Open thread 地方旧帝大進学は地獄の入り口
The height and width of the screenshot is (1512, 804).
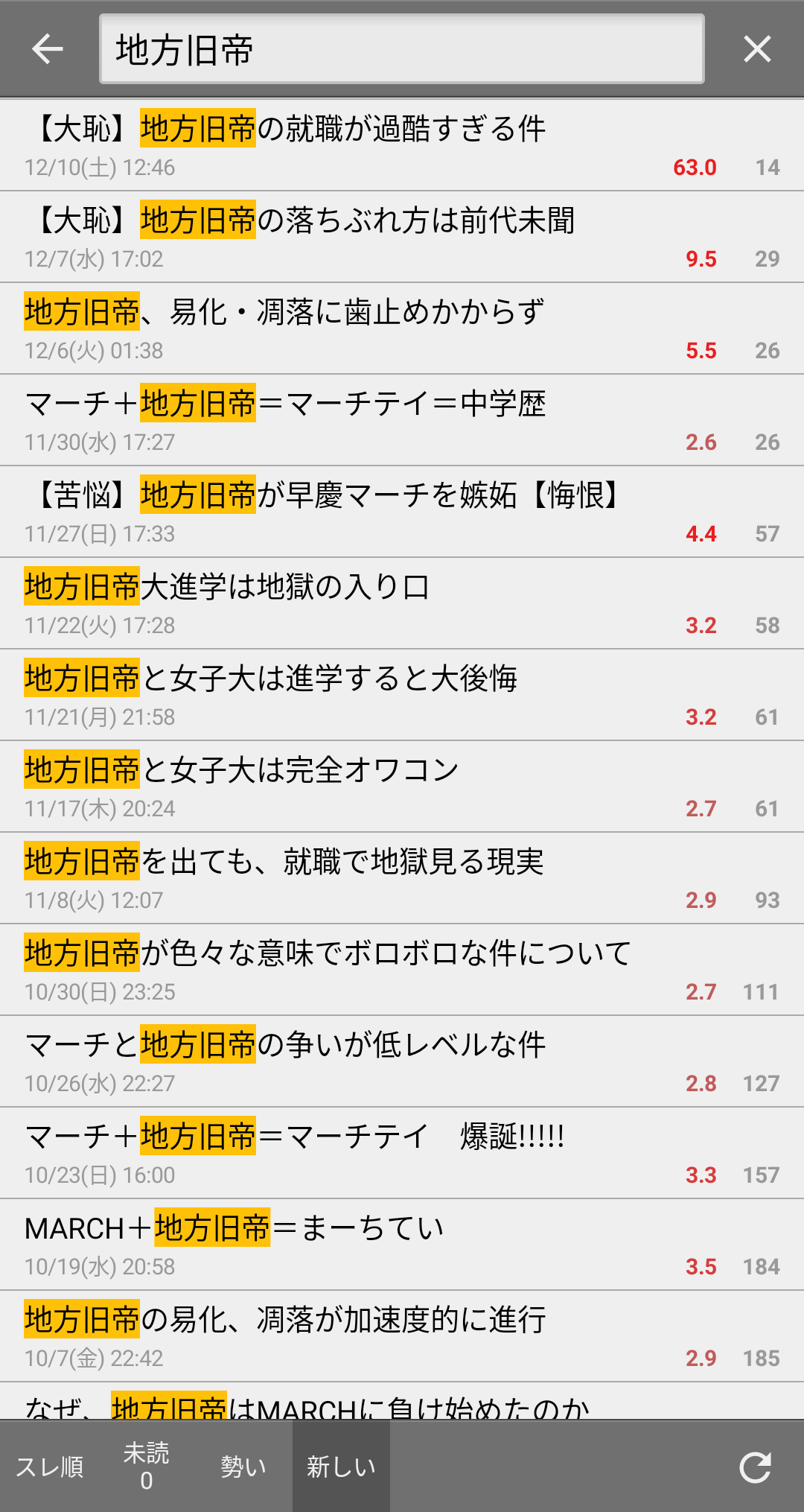[x=402, y=603]
